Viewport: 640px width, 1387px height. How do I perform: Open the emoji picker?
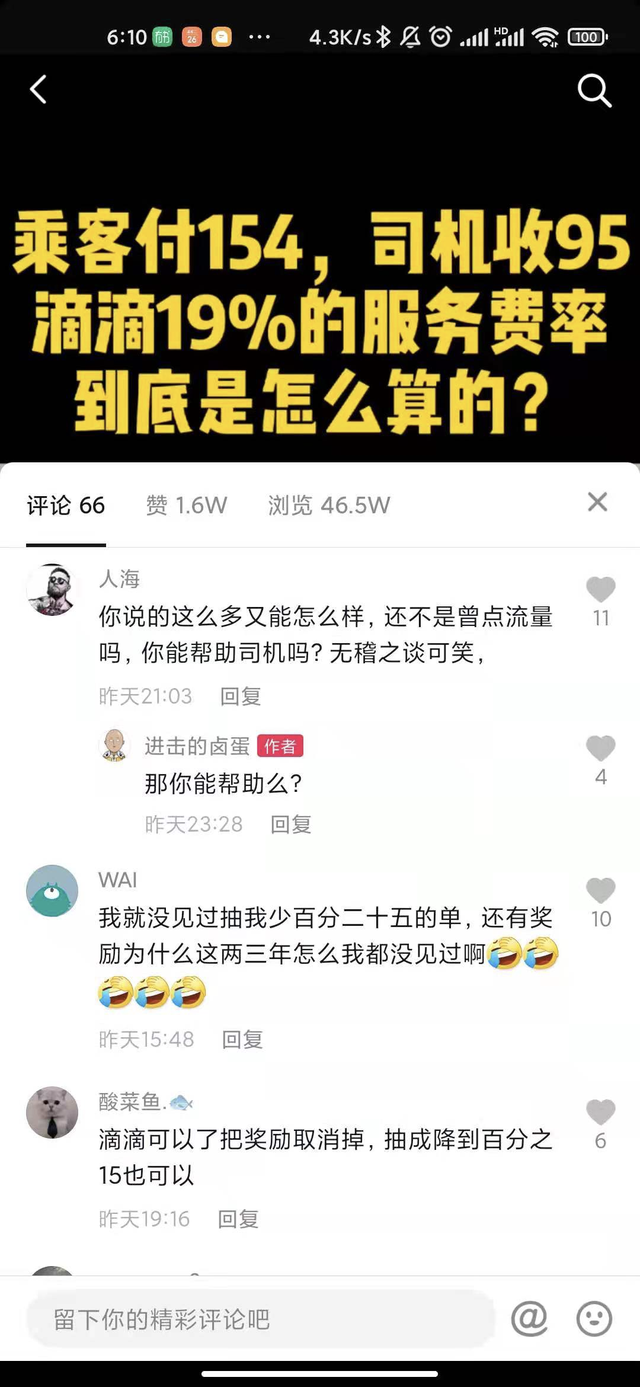pyautogui.click(x=594, y=1319)
